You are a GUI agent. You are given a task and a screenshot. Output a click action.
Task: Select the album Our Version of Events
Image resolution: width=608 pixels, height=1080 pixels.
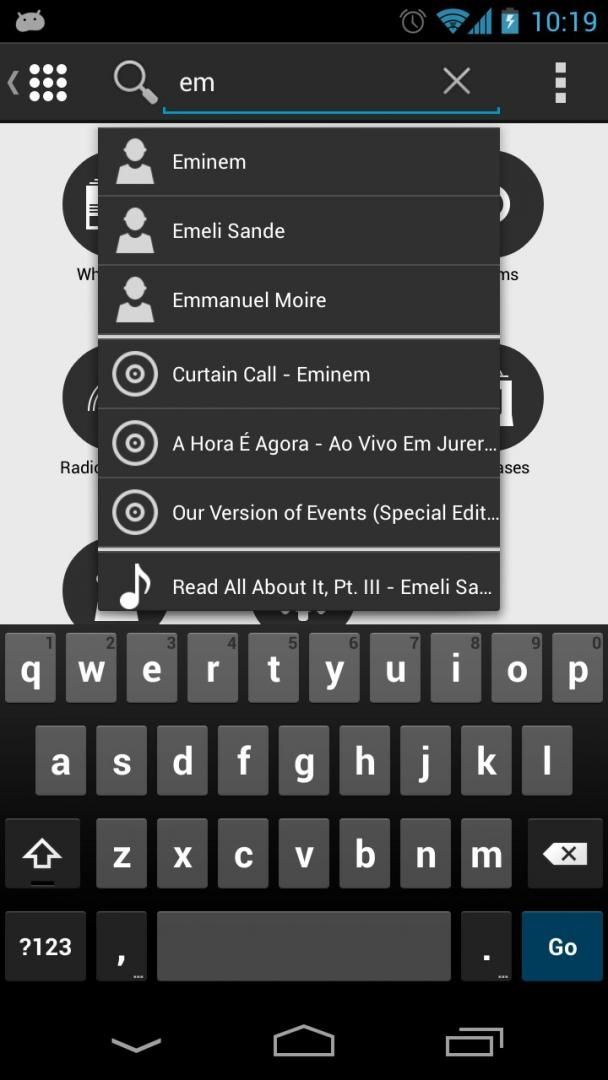point(299,512)
